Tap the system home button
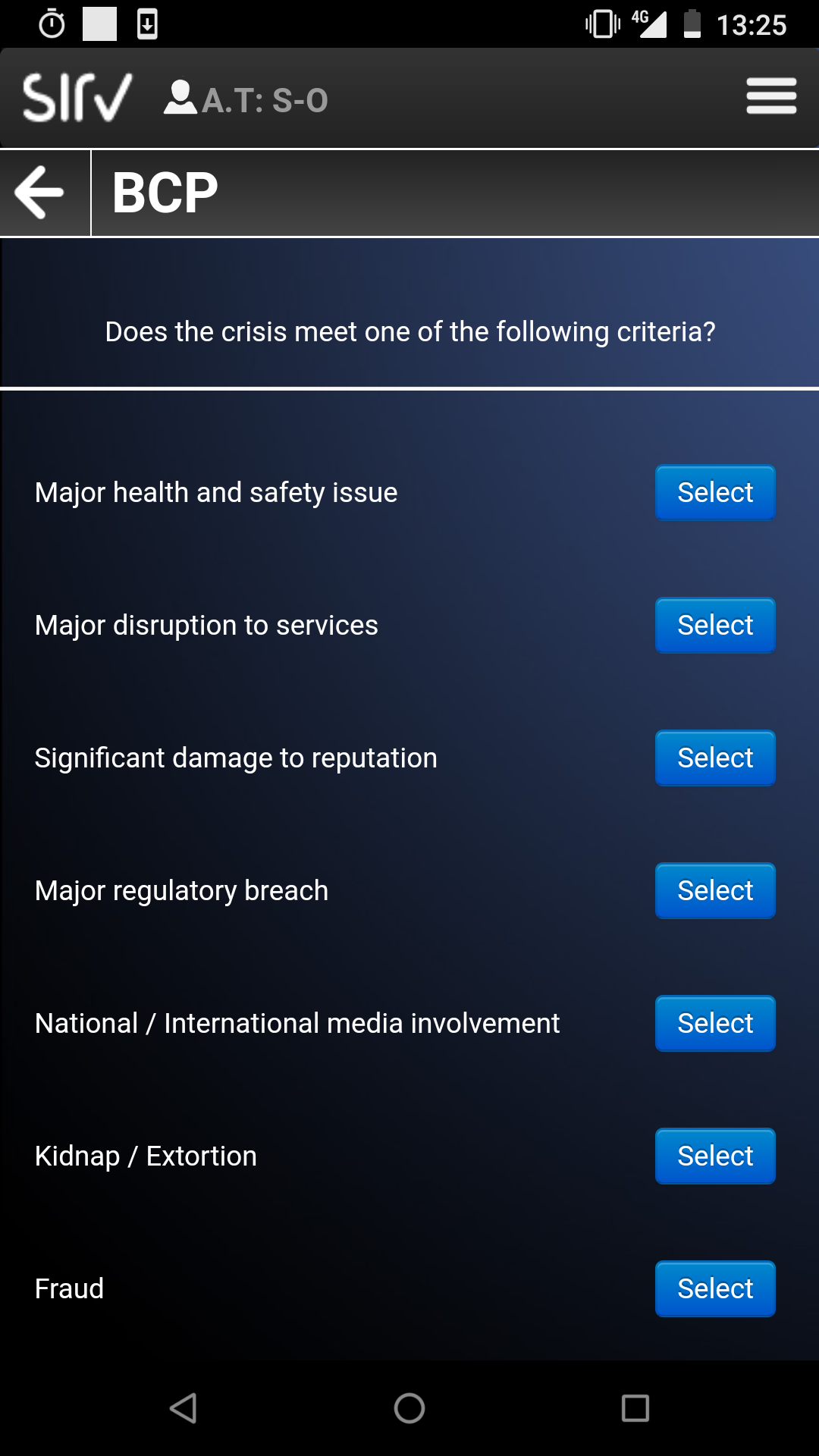 click(x=409, y=1408)
